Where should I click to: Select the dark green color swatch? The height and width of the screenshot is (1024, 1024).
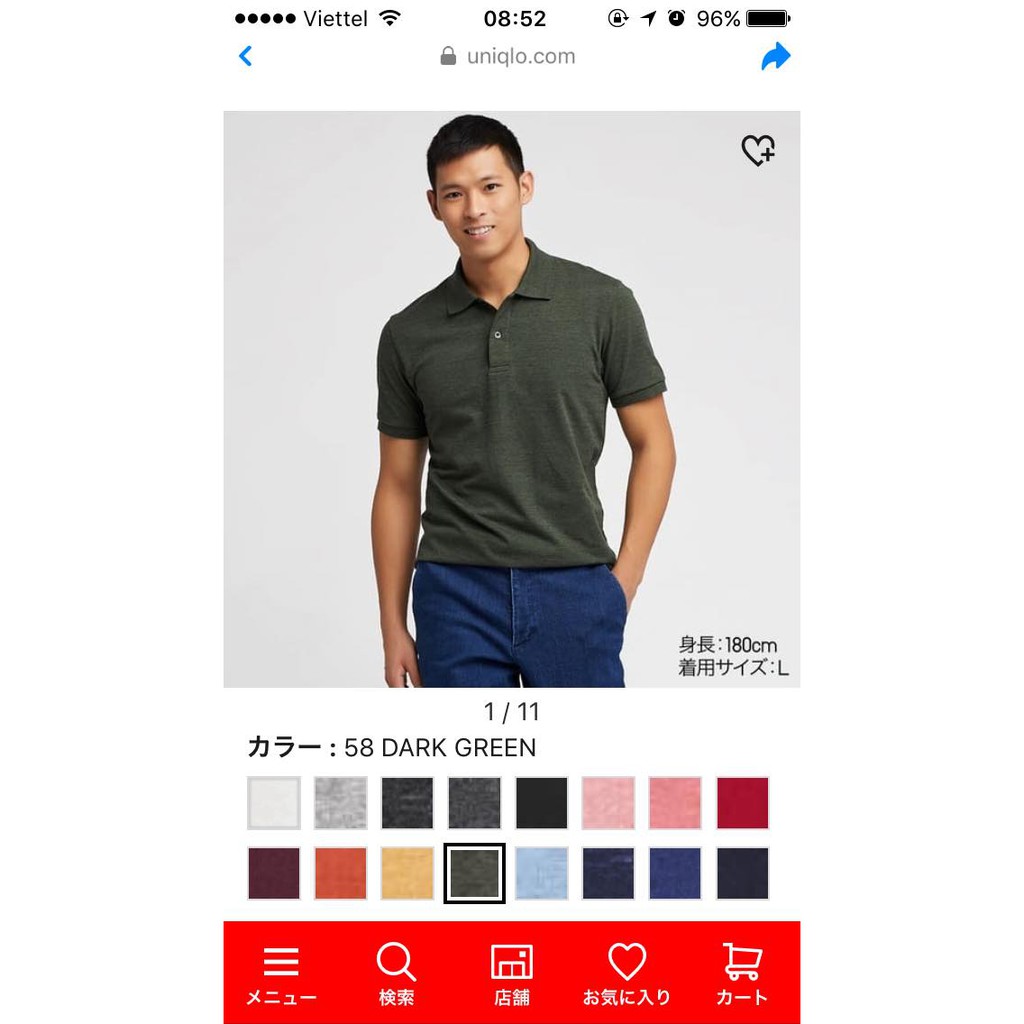474,873
